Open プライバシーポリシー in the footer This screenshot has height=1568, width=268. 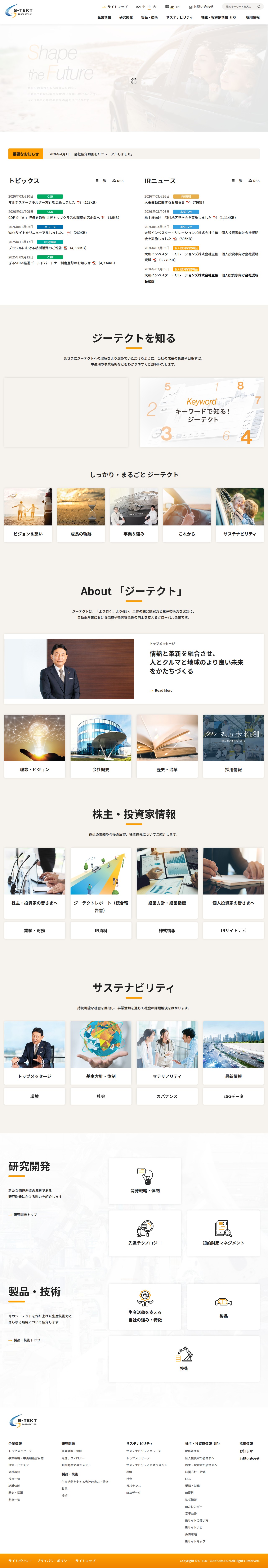[54, 1561]
